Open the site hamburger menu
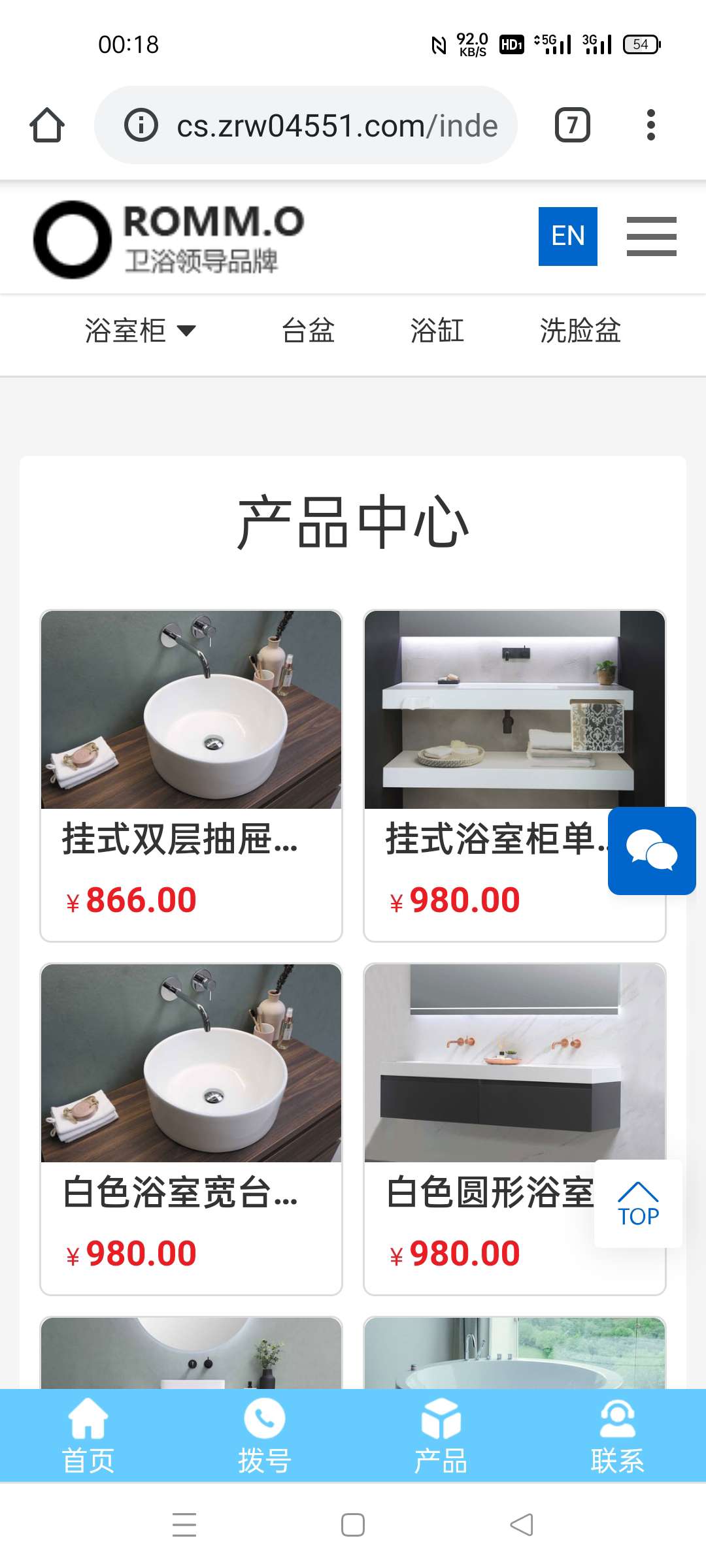 (651, 236)
